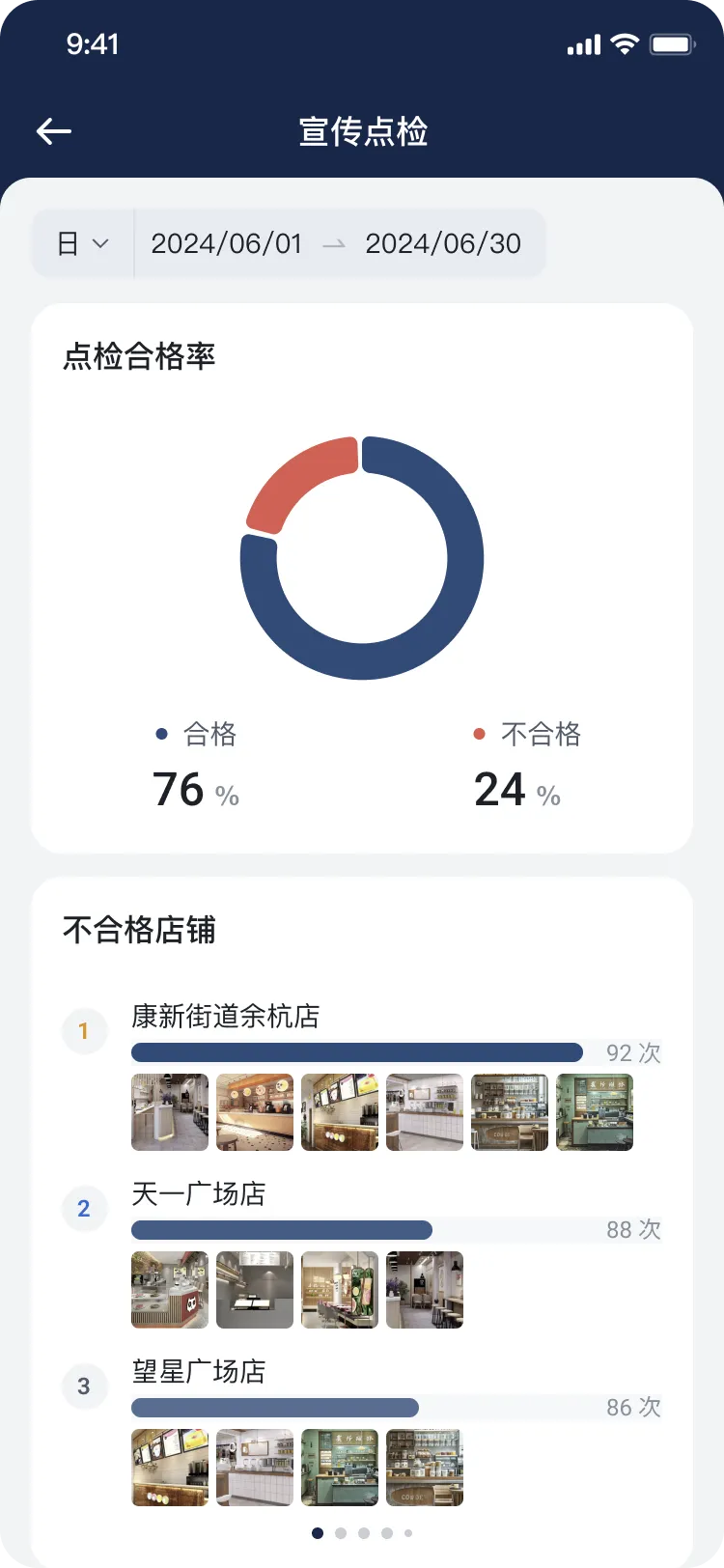This screenshot has width=724, height=1568.
Task: Change end date 2024/06/30
Action: [x=443, y=243]
